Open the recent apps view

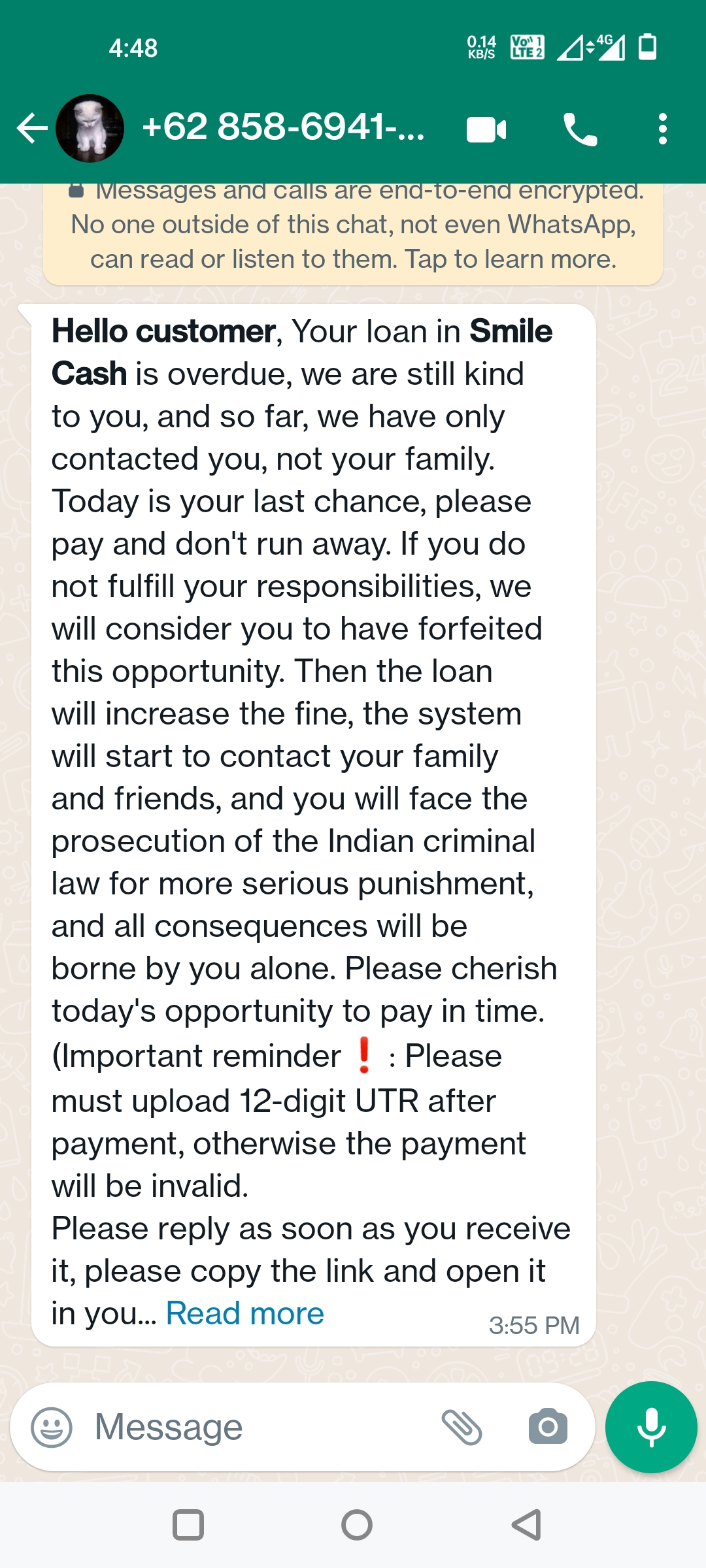pos(188,1525)
